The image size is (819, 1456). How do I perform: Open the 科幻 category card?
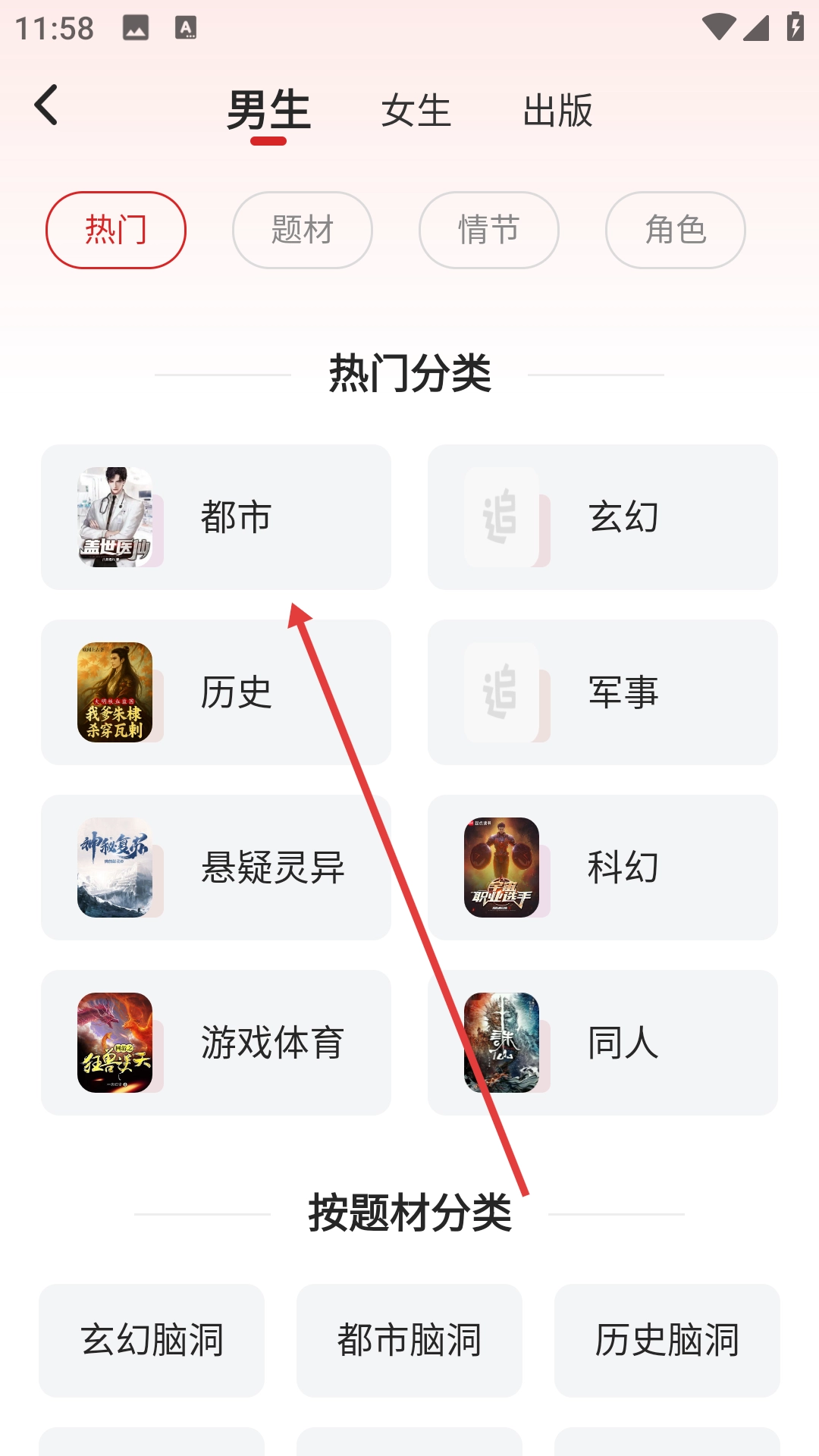pos(603,868)
